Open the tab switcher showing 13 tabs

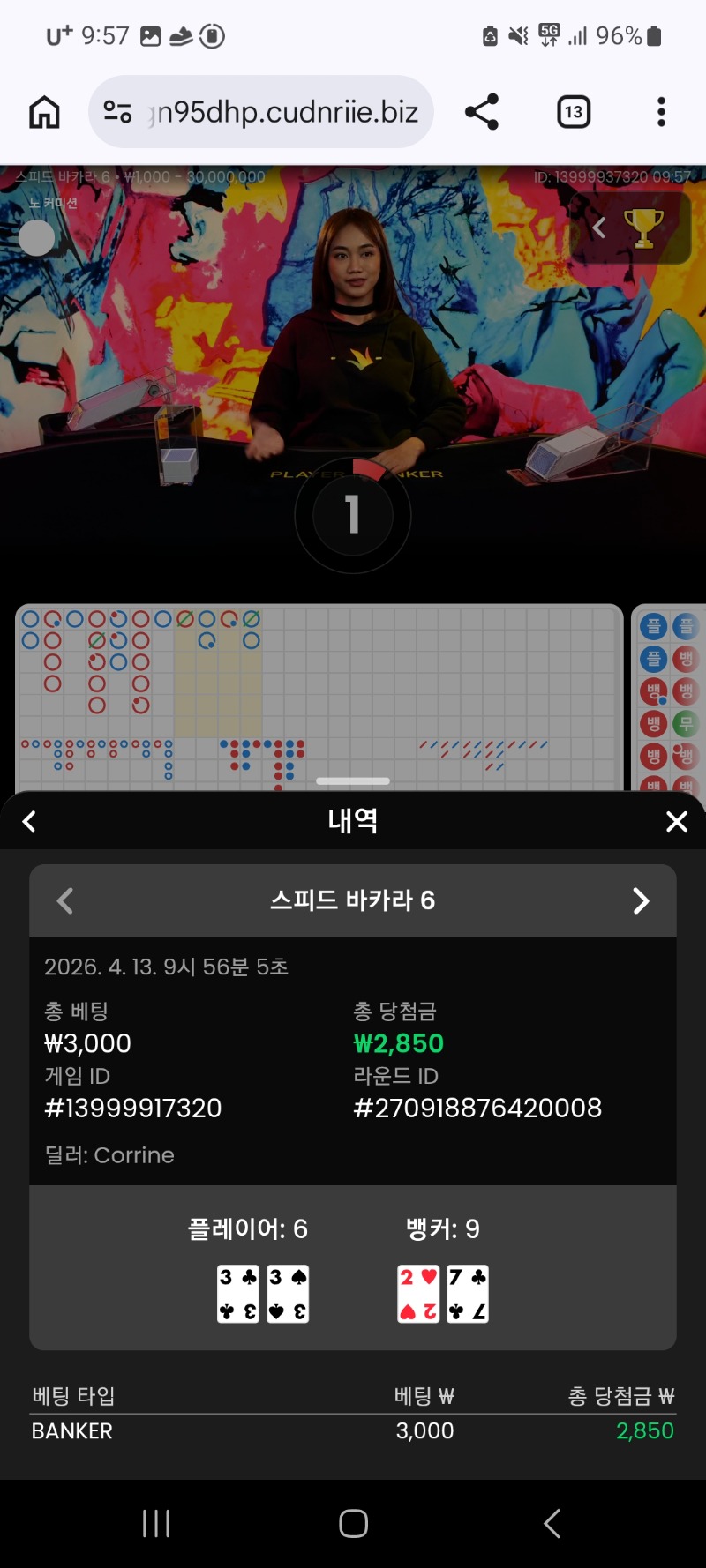574,112
